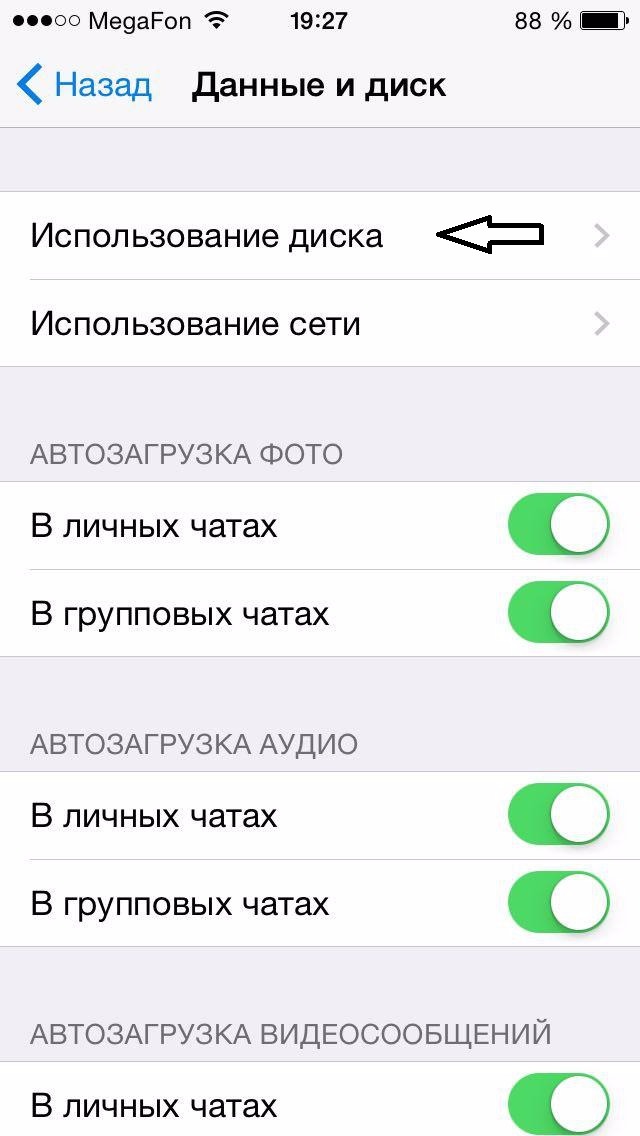Go back with the Назад button
Viewport: 640px width, 1136px height.
tap(84, 86)
